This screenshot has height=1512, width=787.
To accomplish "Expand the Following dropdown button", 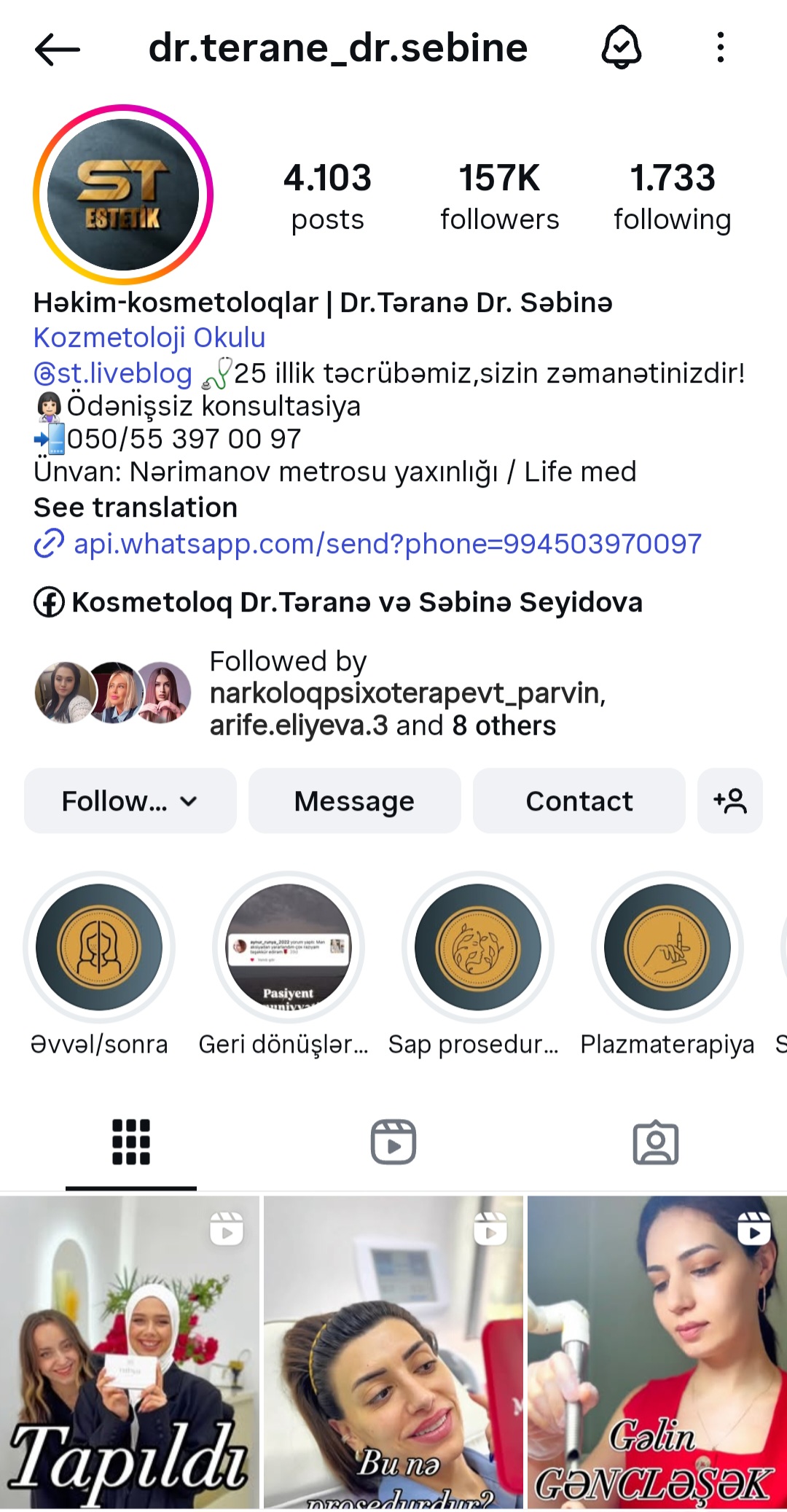I will (x=130, y=800).
